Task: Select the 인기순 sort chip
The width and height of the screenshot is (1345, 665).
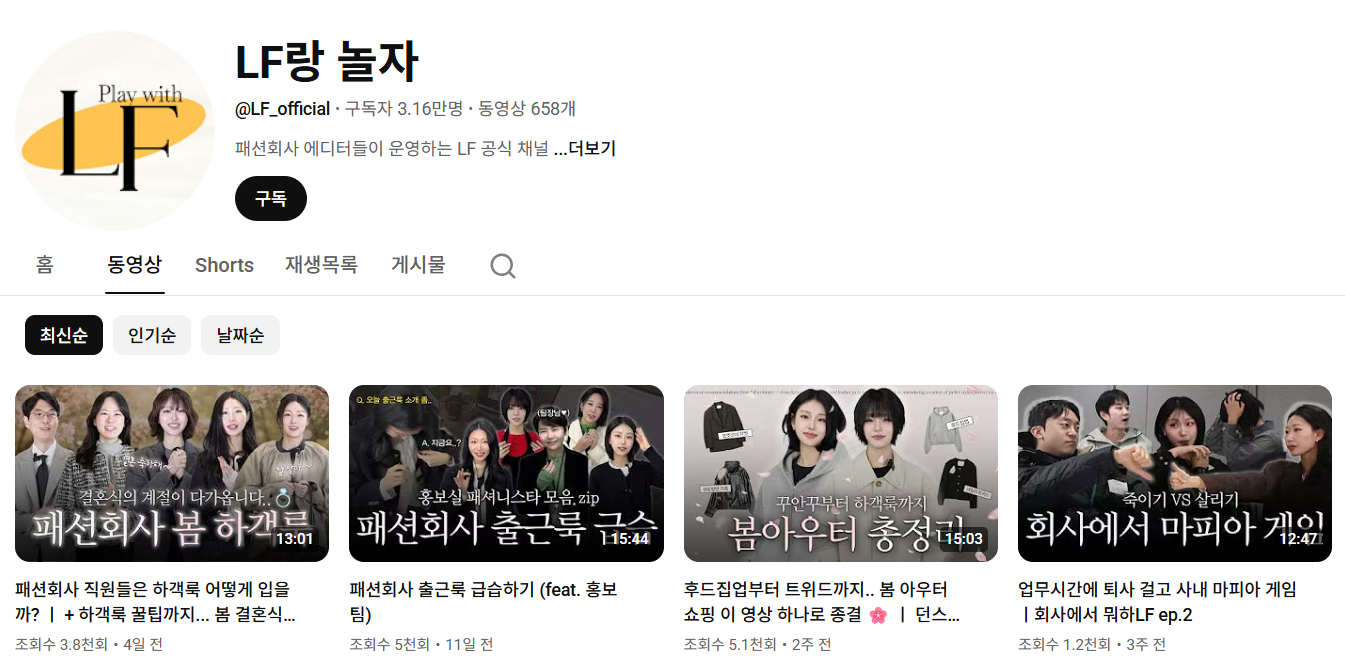Action: pos(152,336)
